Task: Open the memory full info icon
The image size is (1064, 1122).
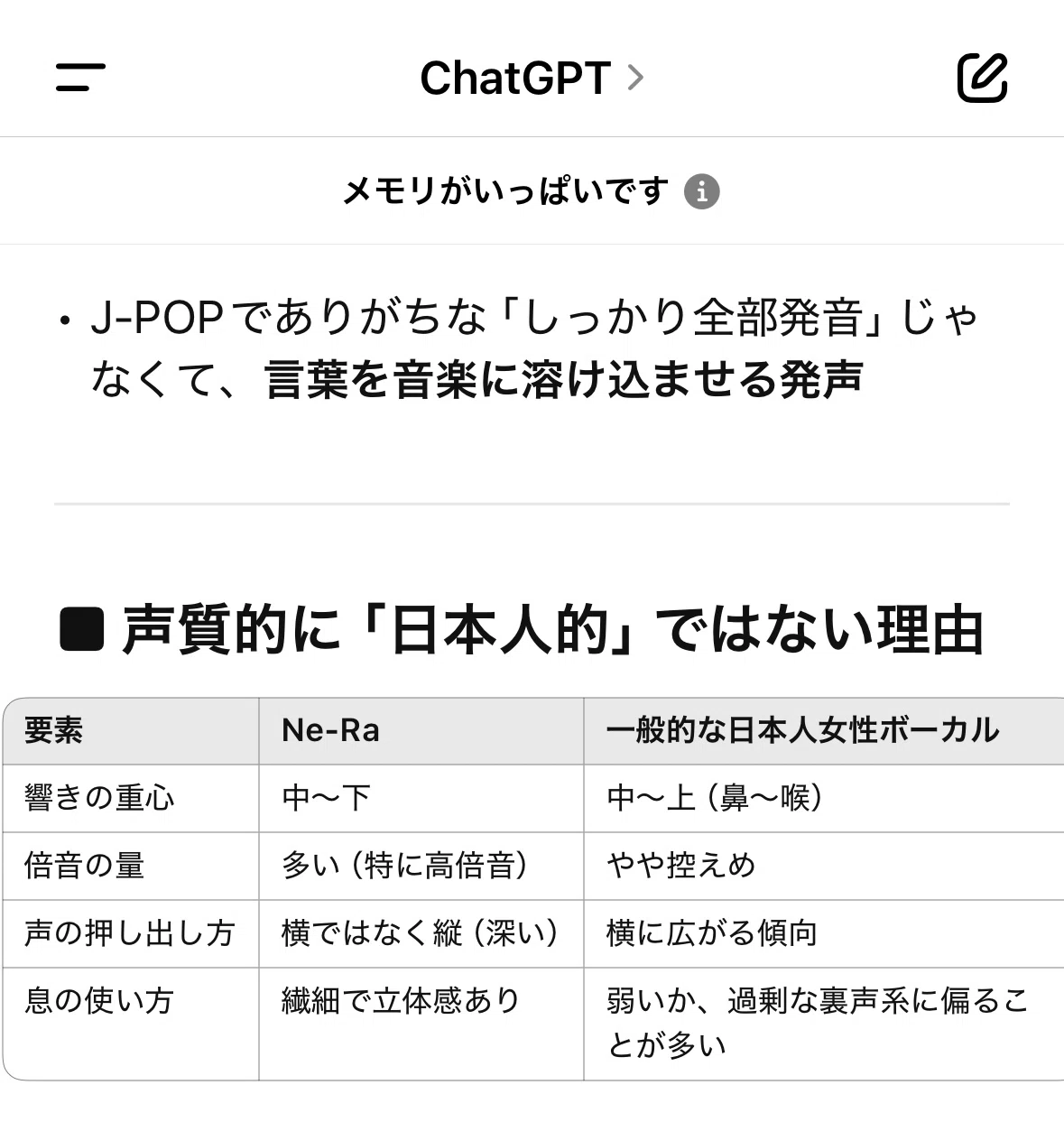Action: pos(701,192)
